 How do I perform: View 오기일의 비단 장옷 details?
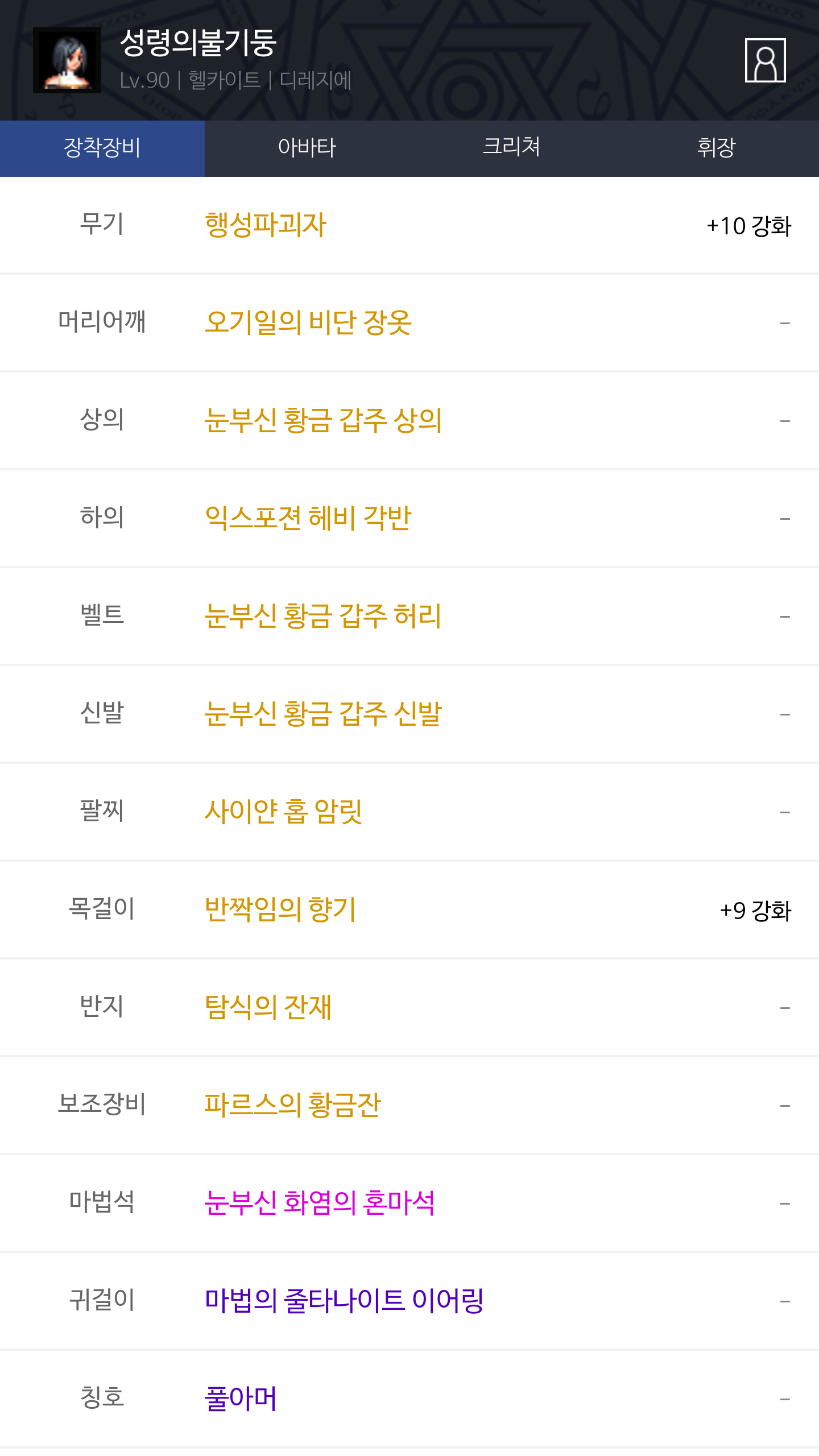pyautogui.click(x=308, y=322)
